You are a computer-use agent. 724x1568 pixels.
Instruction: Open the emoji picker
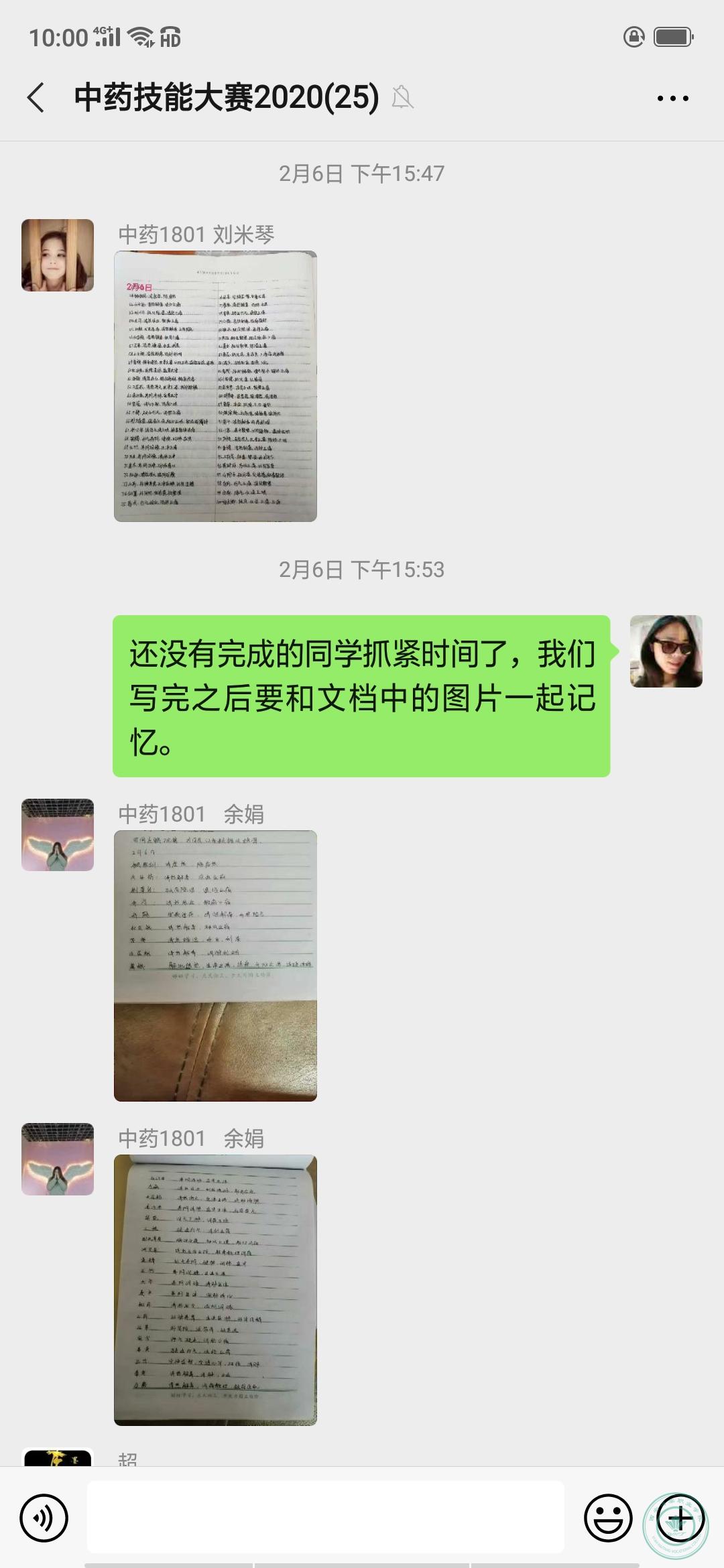pos(608,1518)
